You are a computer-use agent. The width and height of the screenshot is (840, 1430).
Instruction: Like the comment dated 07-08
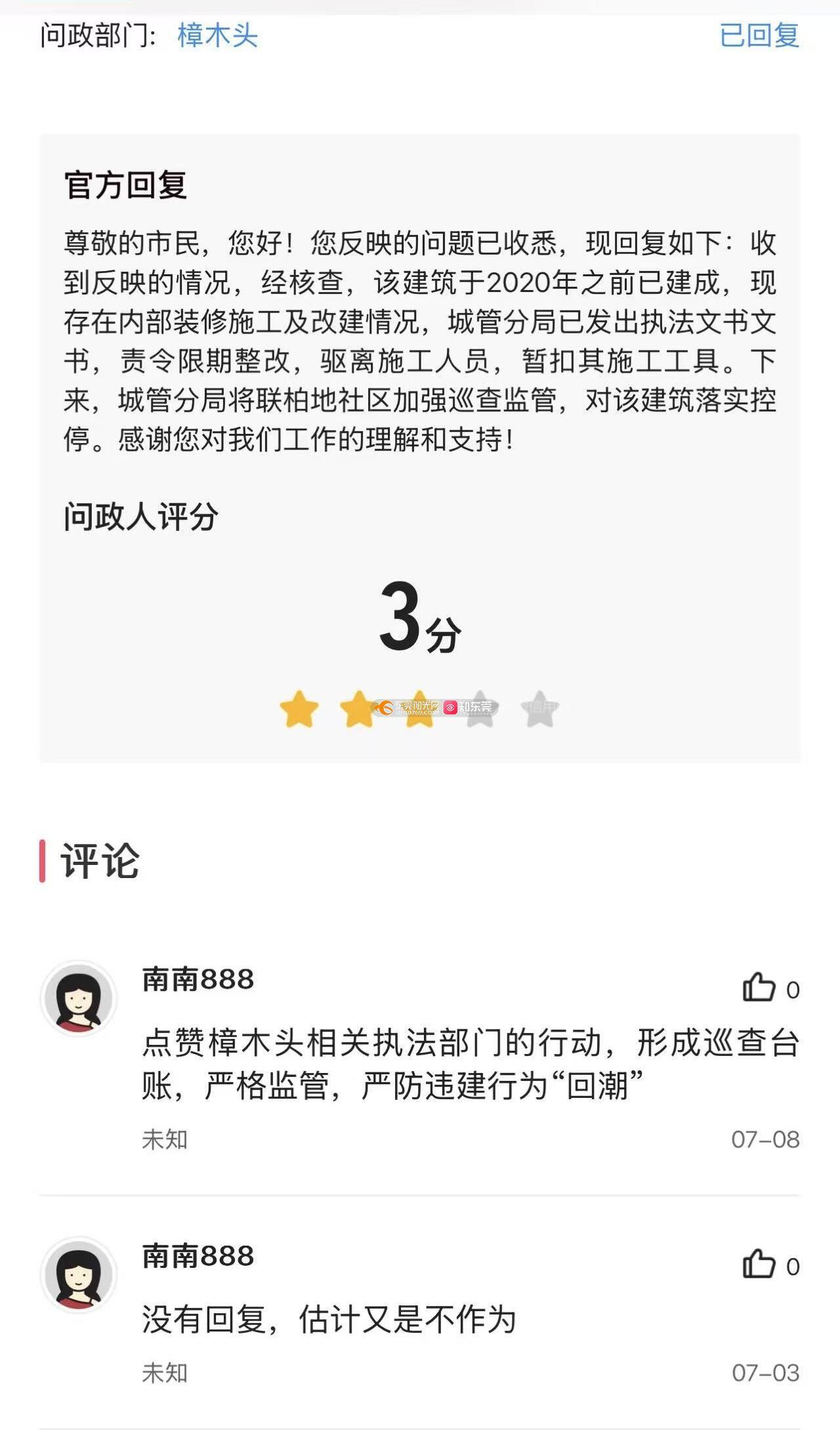[x=759, y=987]
